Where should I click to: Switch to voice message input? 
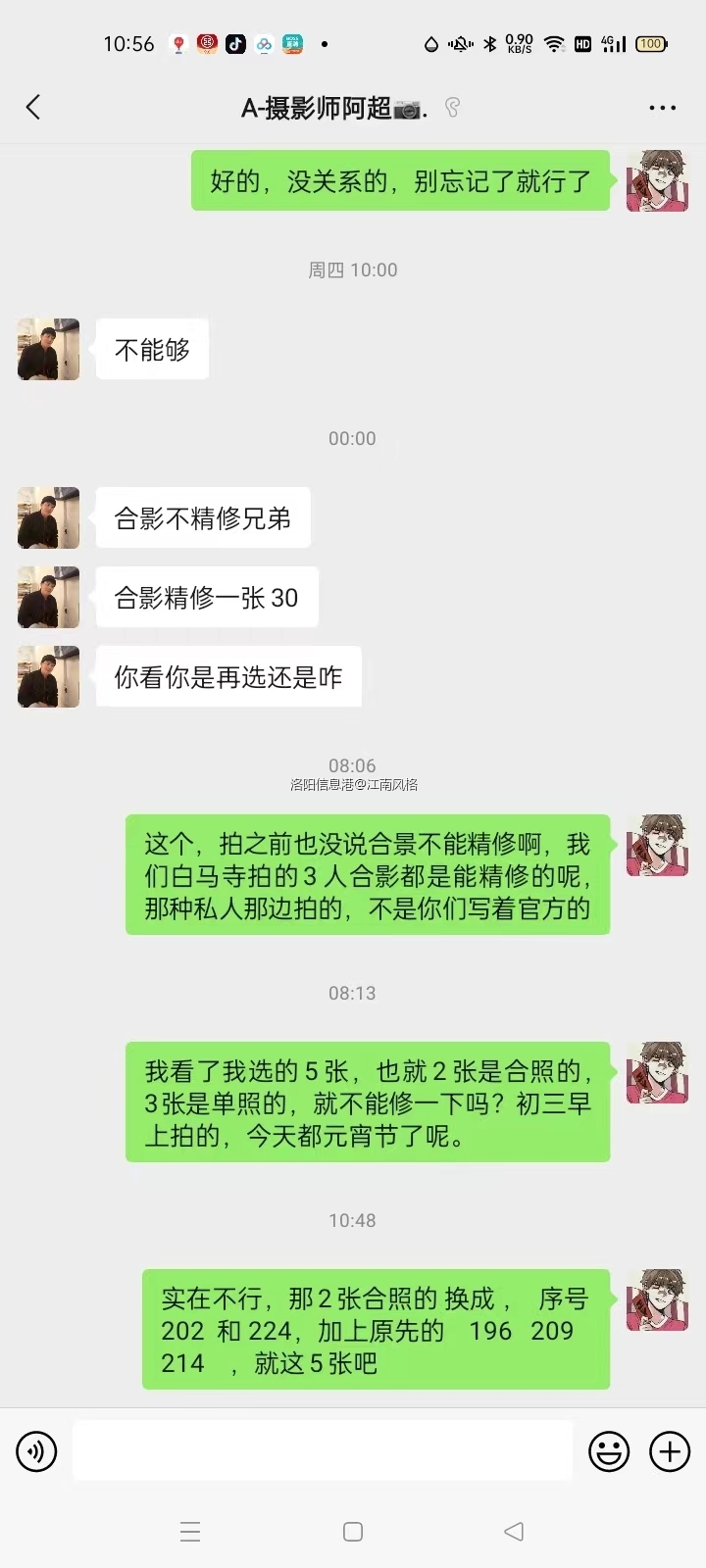[x=36, y=1451]
